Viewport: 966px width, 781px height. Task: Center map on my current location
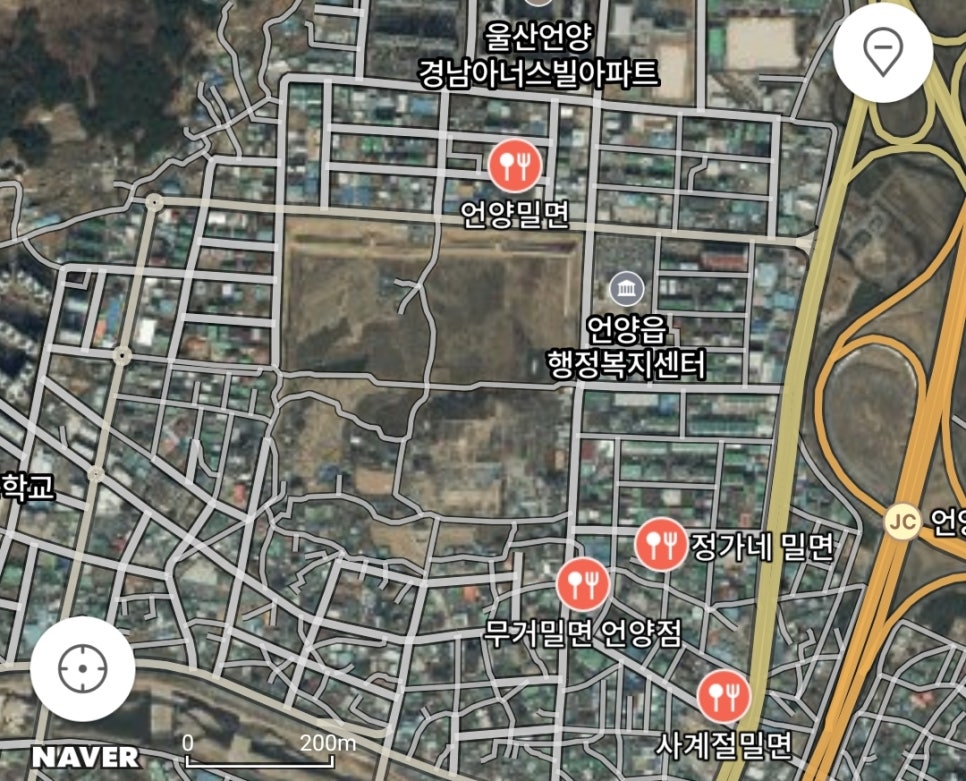click(x=82, y=669)
